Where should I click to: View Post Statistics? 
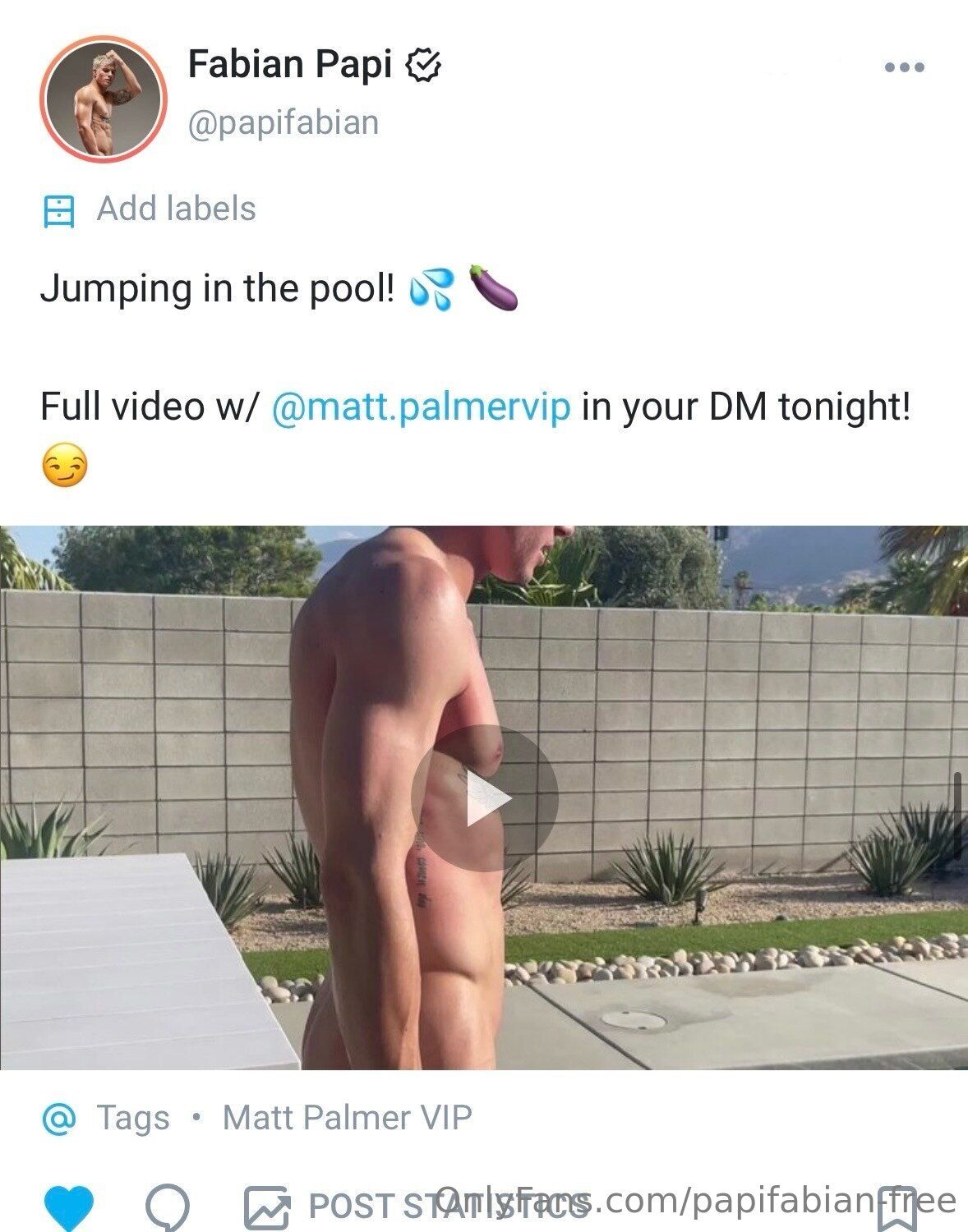[x=419, y=1206]
